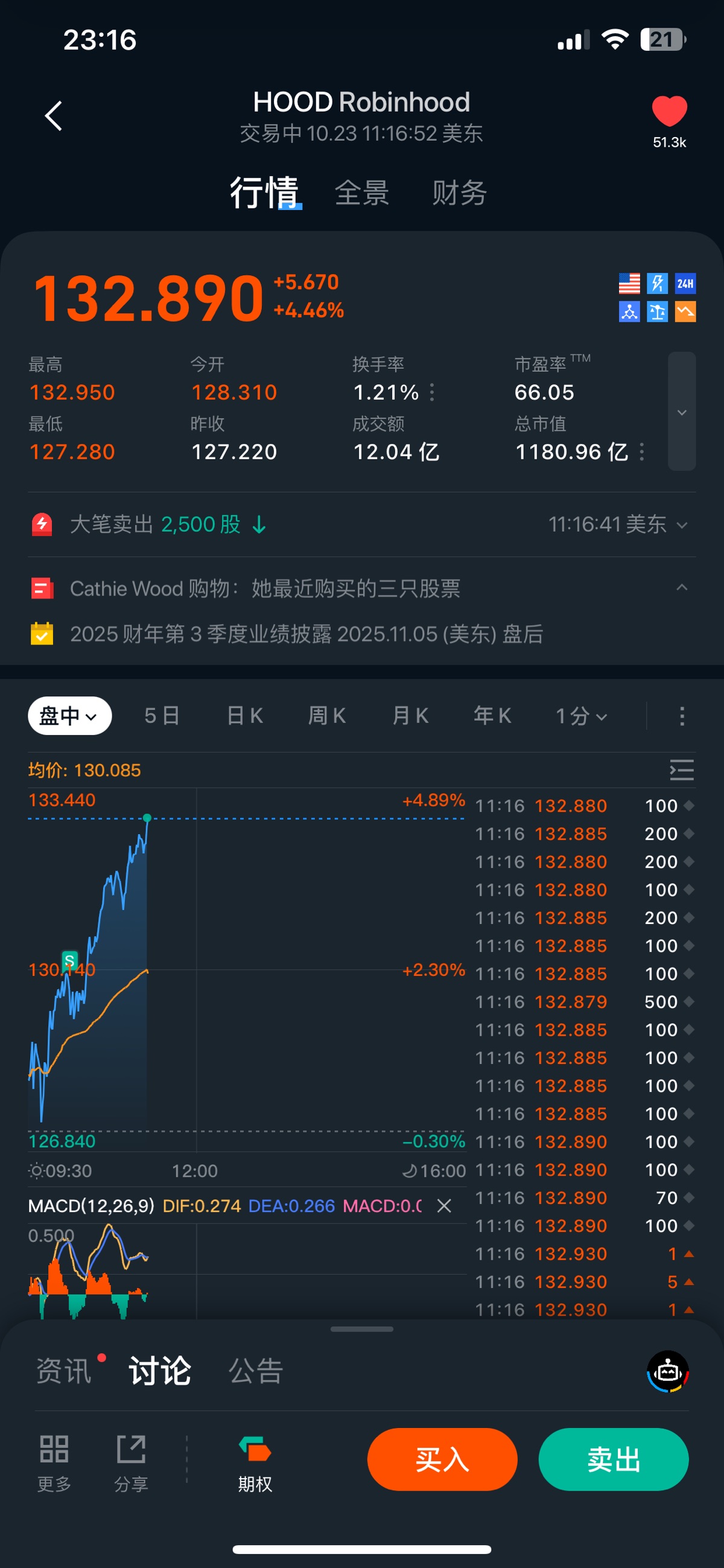Image resolution: width=724 pixels, height=1568 pixels.
Task: Tap the red heart favorite icon
Action: [x=668, y=112]
